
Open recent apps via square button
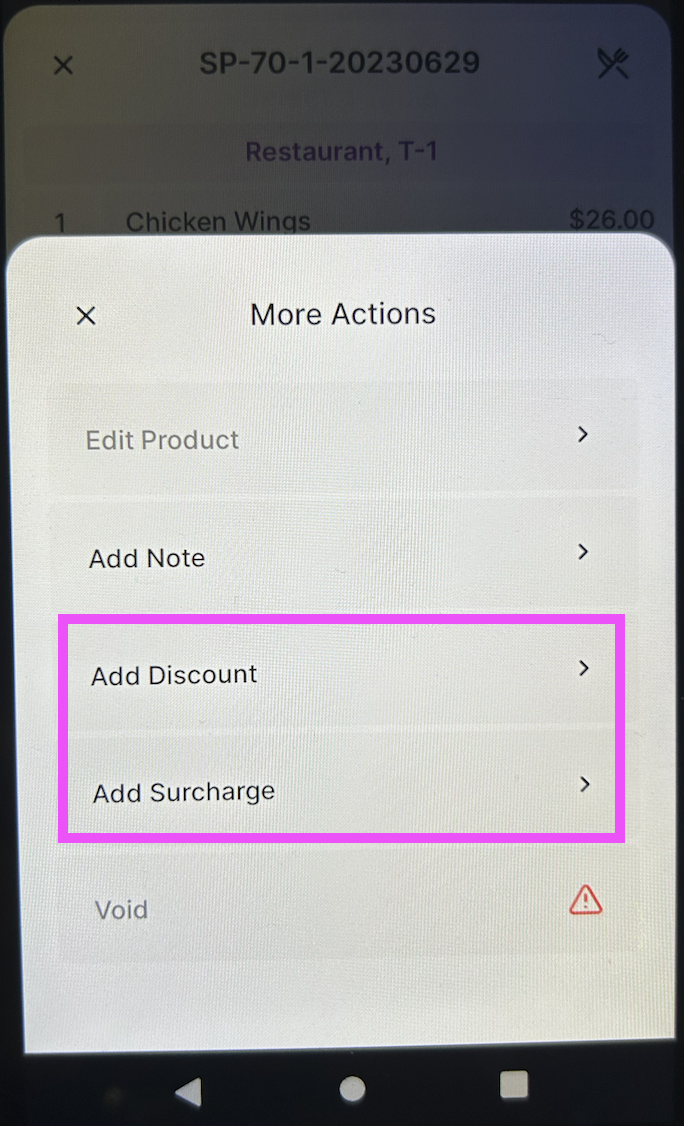513,1085
